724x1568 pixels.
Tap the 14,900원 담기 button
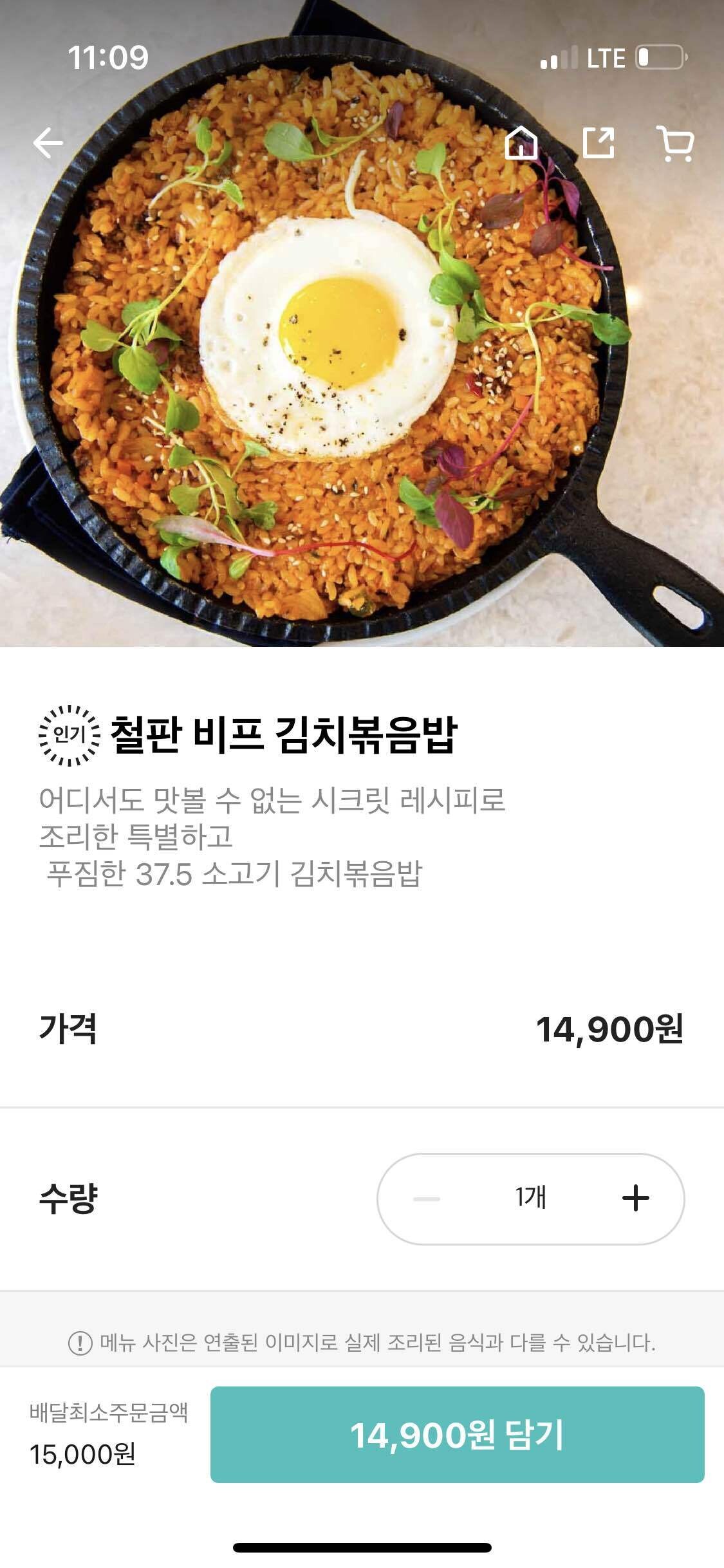point(457,1435)
